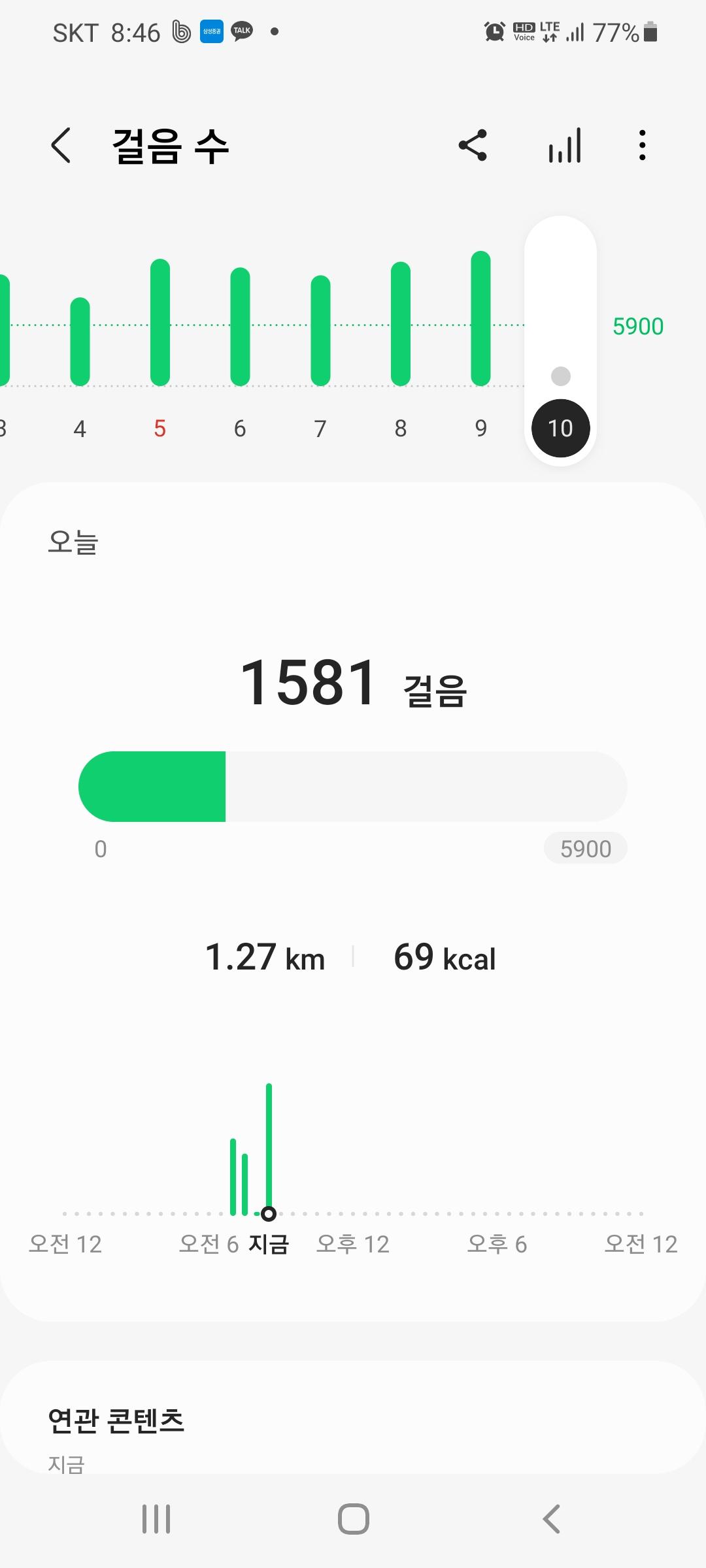Open the more options menu

[x=643, y=145]
